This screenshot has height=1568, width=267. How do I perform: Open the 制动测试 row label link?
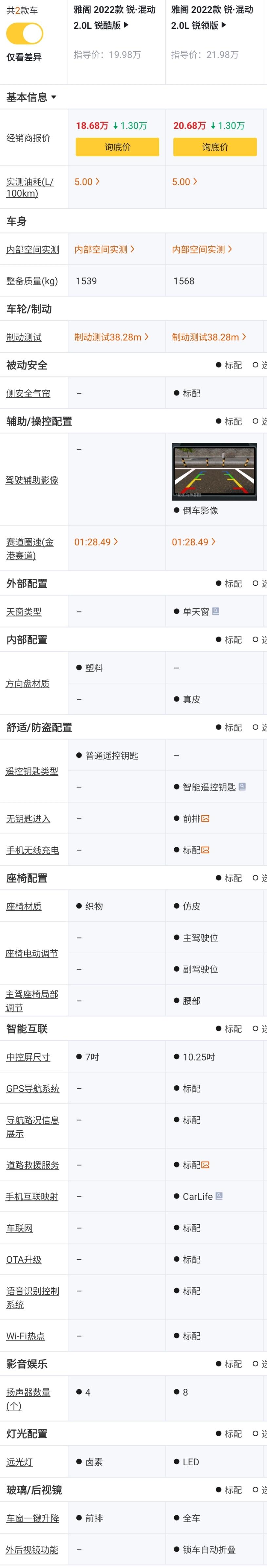coord(24,337)
